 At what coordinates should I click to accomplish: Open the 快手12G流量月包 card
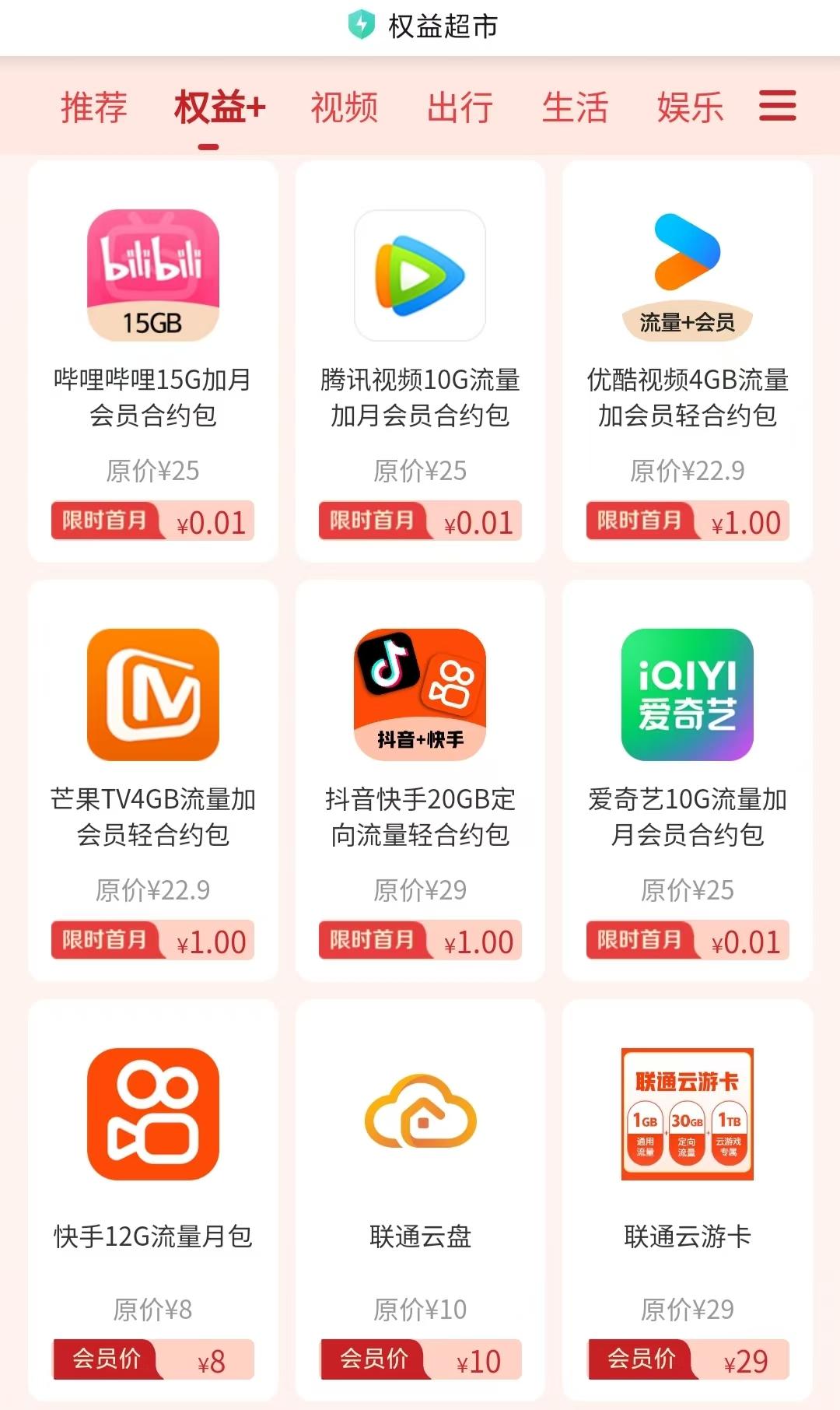coord(153,1200)
